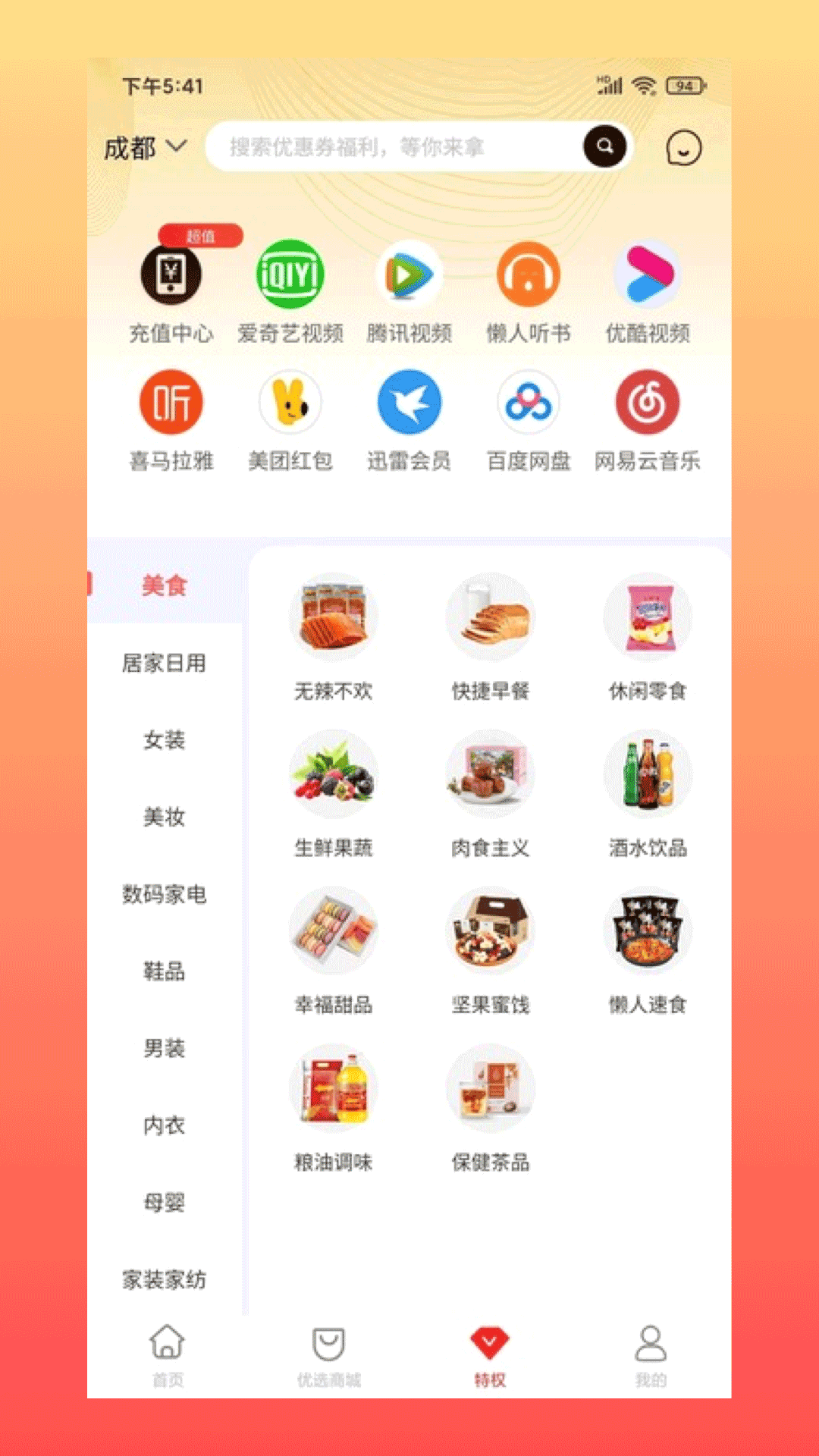Open the city selector showing 成都
Screen dimensions: 819x1456
point(144,147)
